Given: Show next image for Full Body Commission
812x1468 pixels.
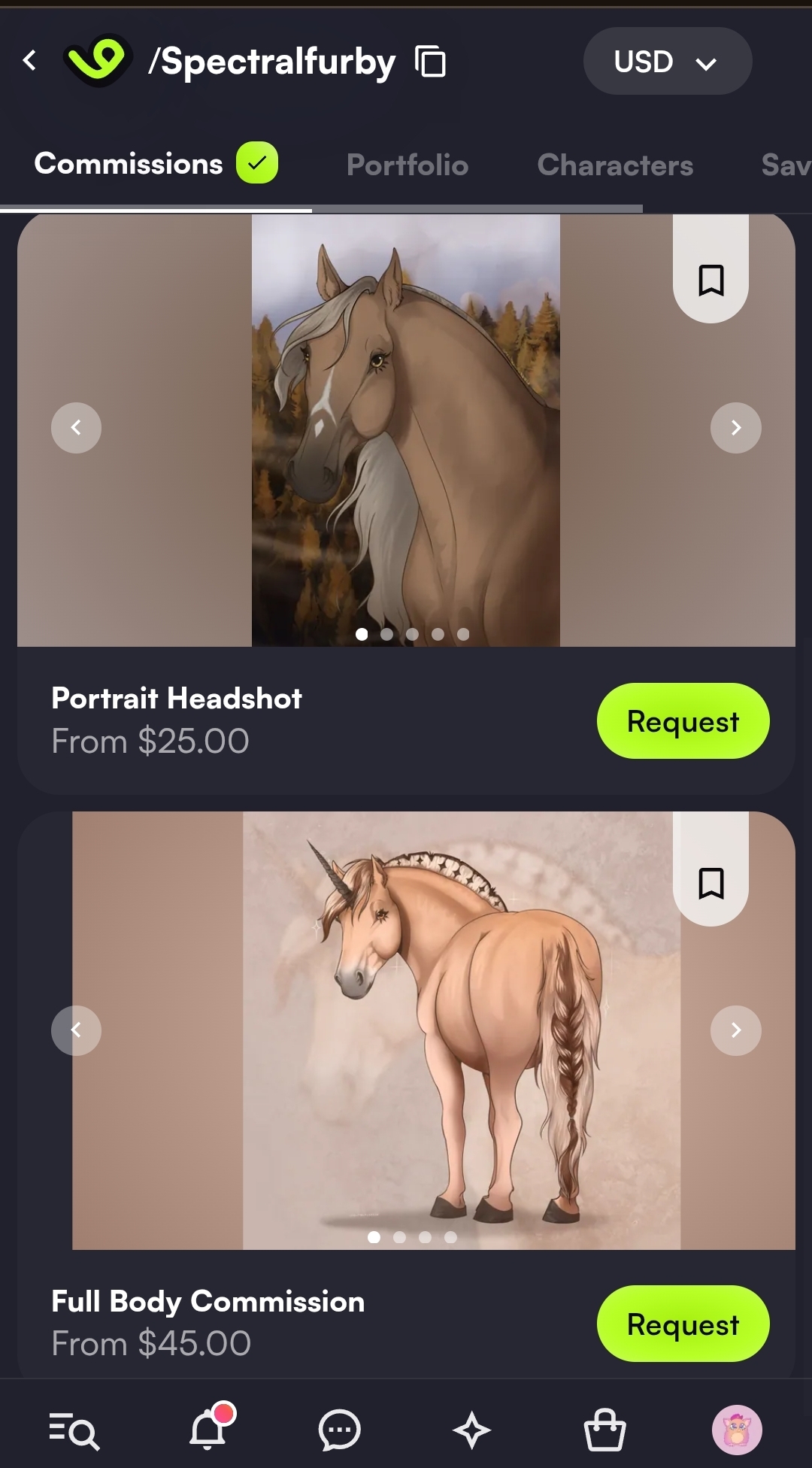Looking at the screenshot, I should [735, 1030].
